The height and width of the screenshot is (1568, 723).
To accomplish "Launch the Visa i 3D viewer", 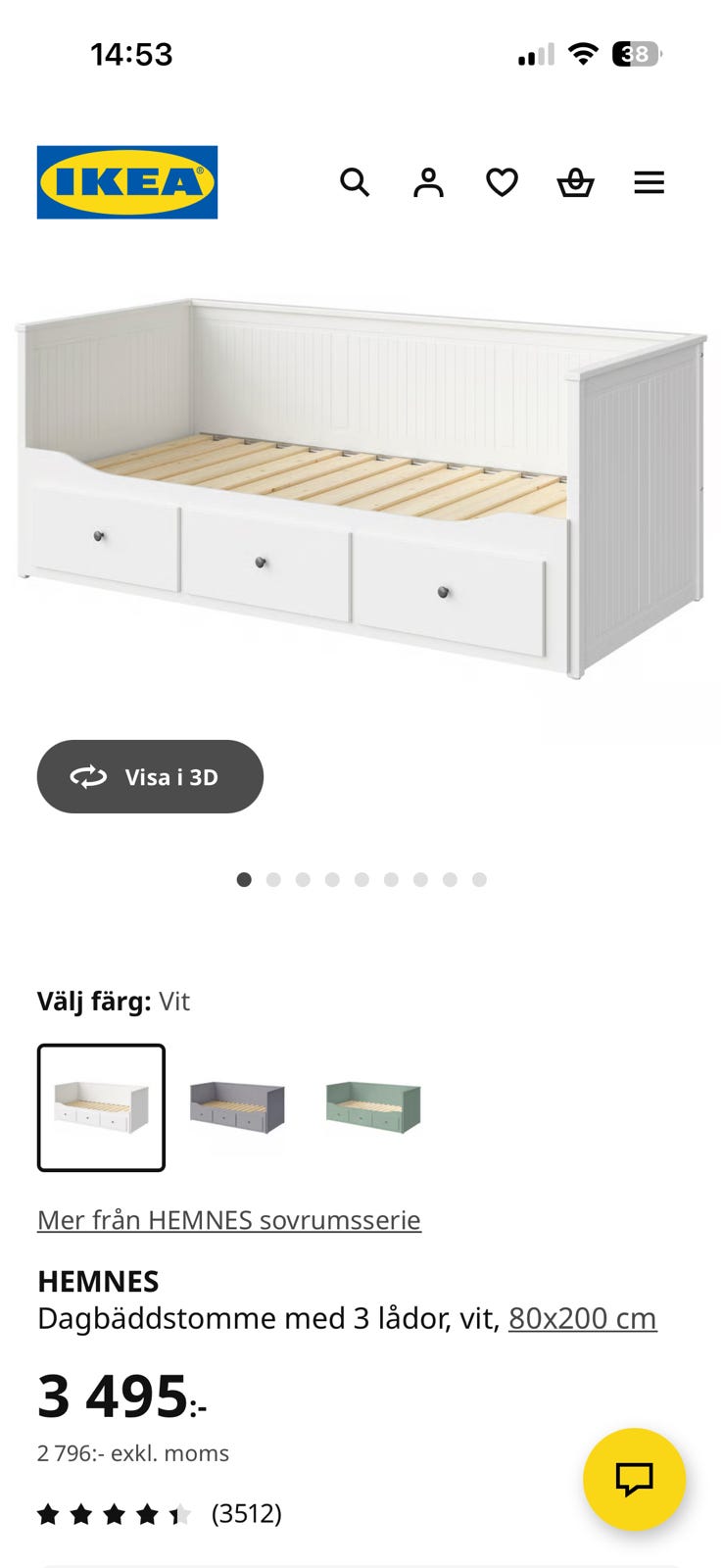I will pos(149,776).
